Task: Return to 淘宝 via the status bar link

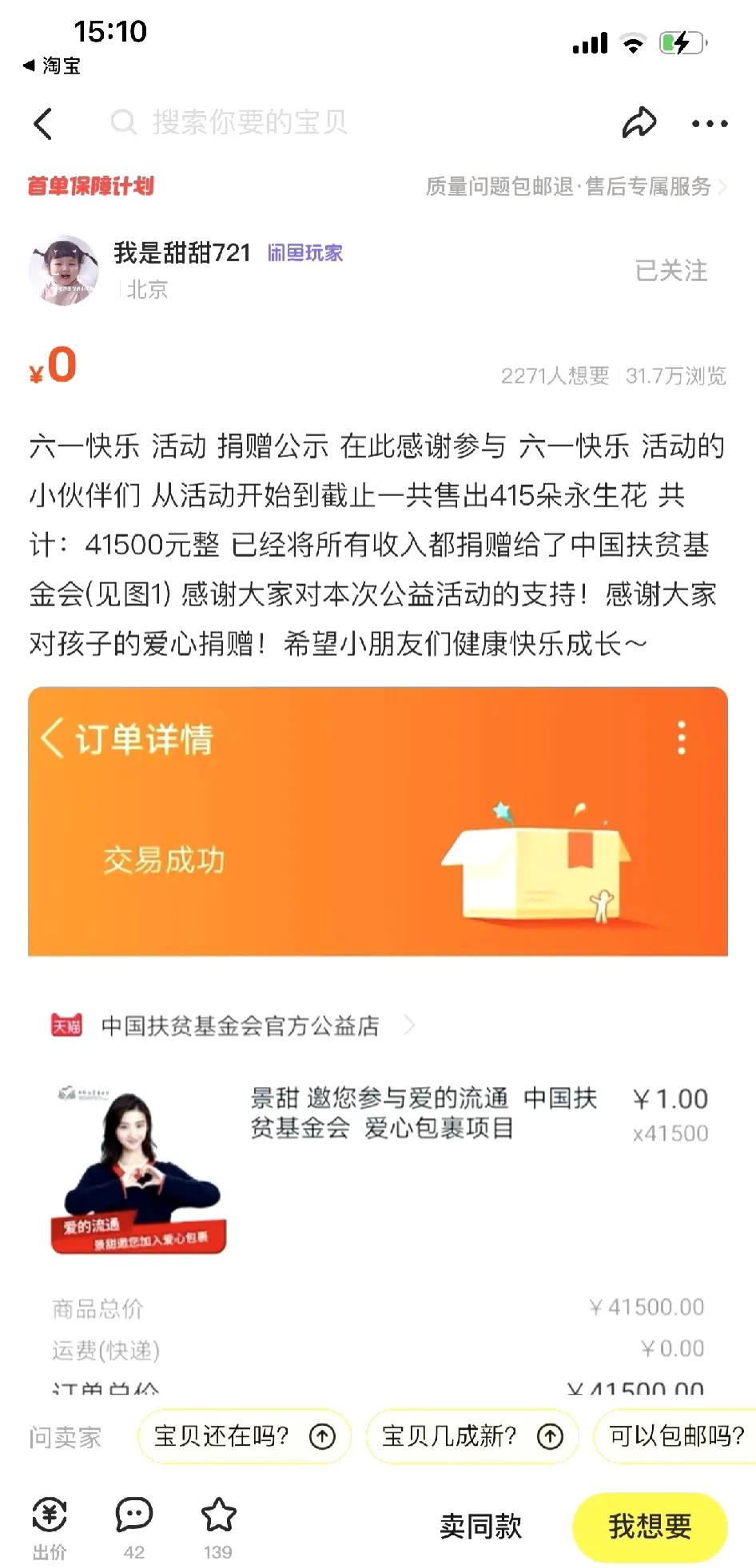Action: pos(52,65)
